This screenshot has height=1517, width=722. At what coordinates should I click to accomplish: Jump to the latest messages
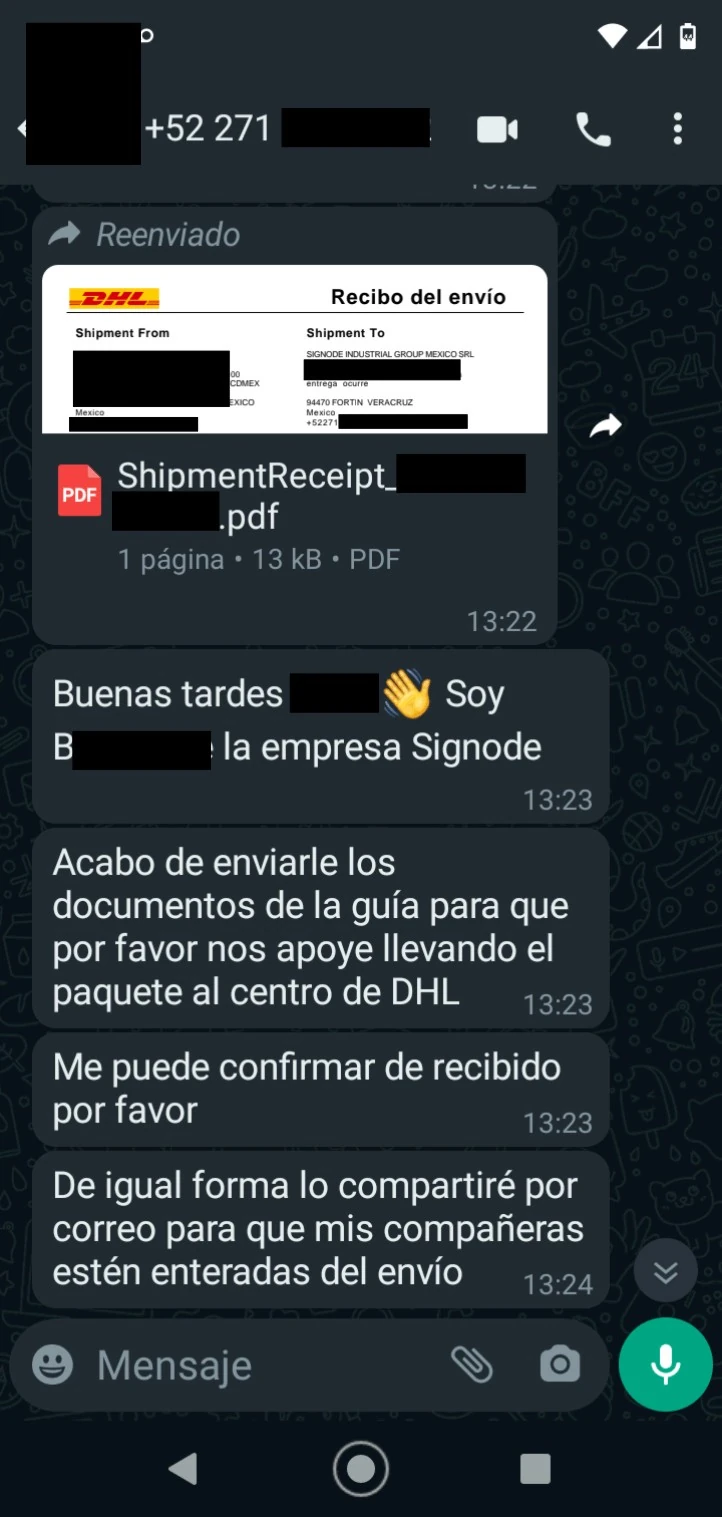point(665,1271)
